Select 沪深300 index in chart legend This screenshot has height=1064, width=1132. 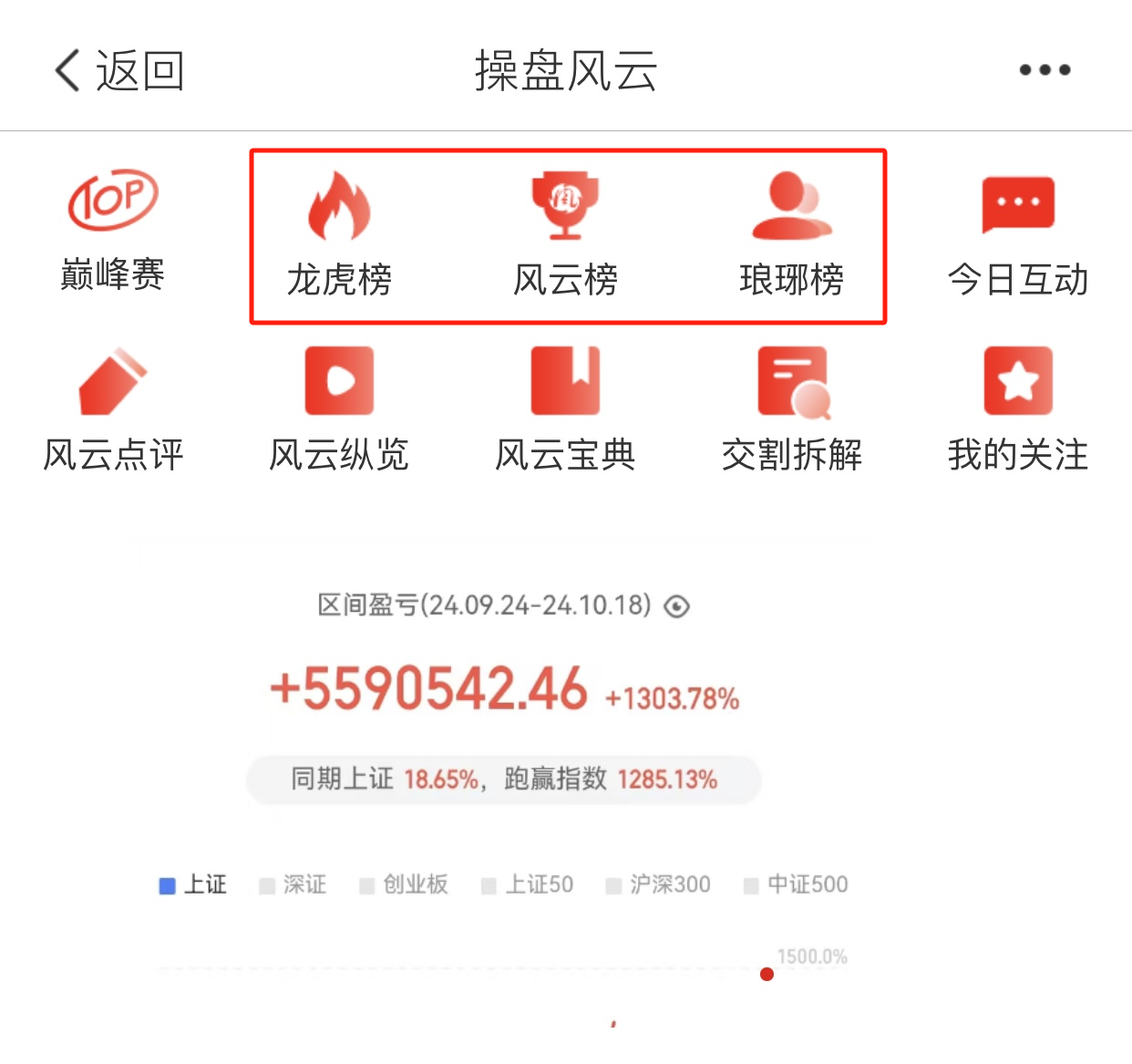(658, 884)
